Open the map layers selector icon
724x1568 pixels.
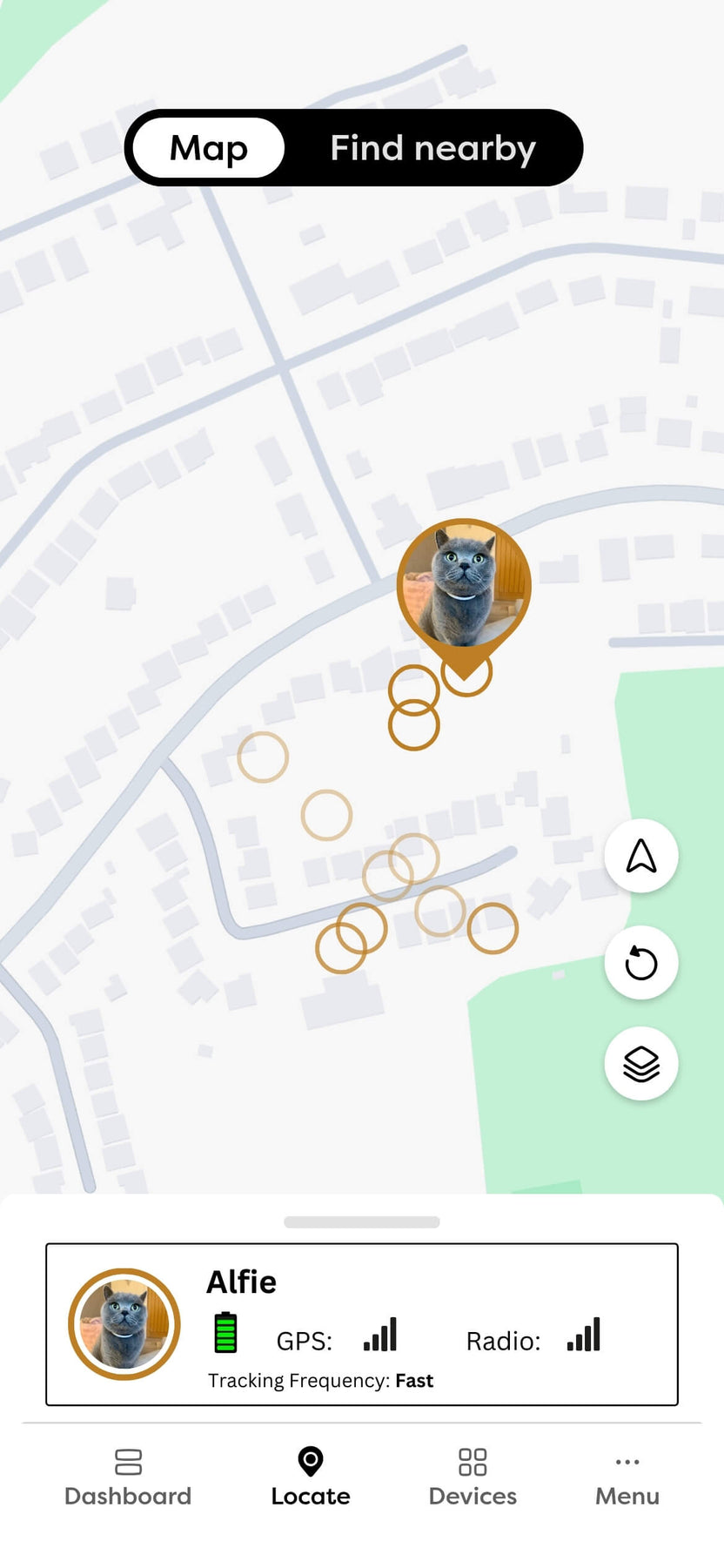click(640, 1064)
